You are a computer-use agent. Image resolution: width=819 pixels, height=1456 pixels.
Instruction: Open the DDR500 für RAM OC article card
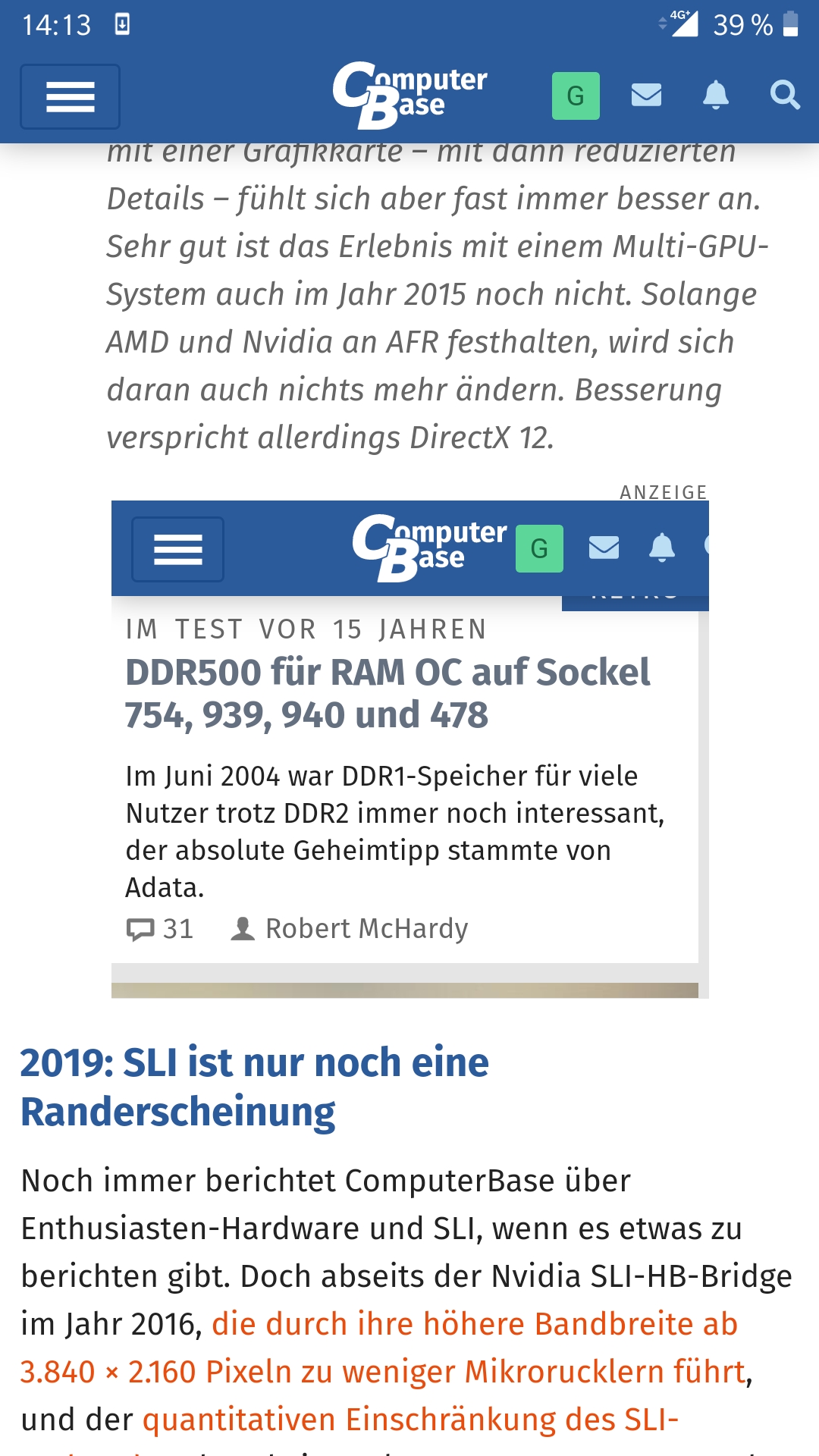[387, 693]
